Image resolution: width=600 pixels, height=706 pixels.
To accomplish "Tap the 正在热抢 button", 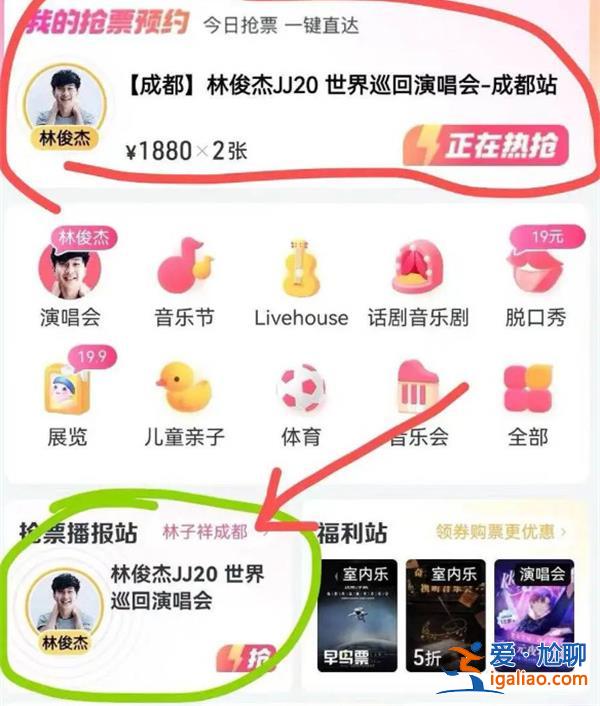I will coord(486,147).
